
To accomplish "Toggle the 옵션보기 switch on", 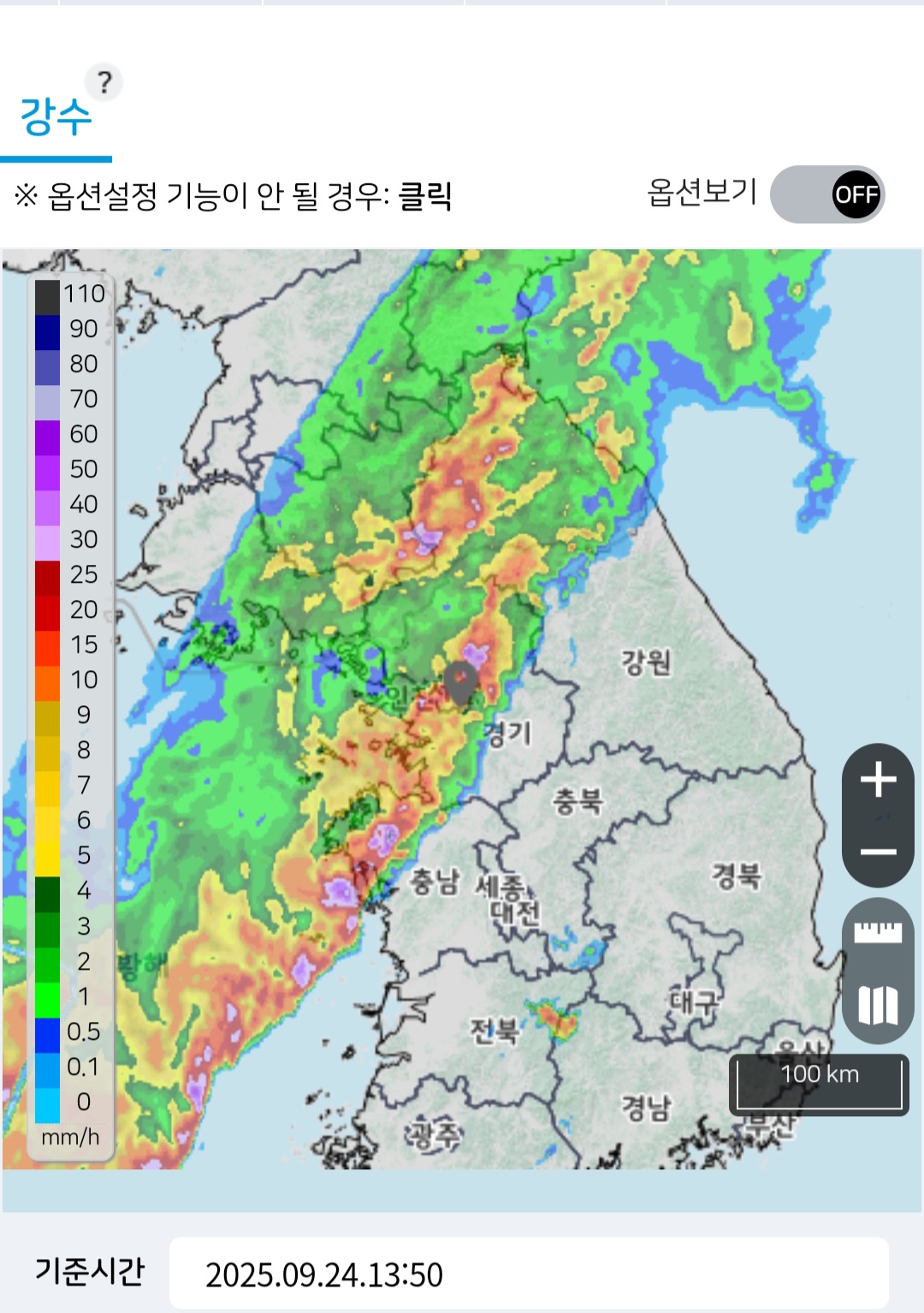I will click(x=826, y=195).
